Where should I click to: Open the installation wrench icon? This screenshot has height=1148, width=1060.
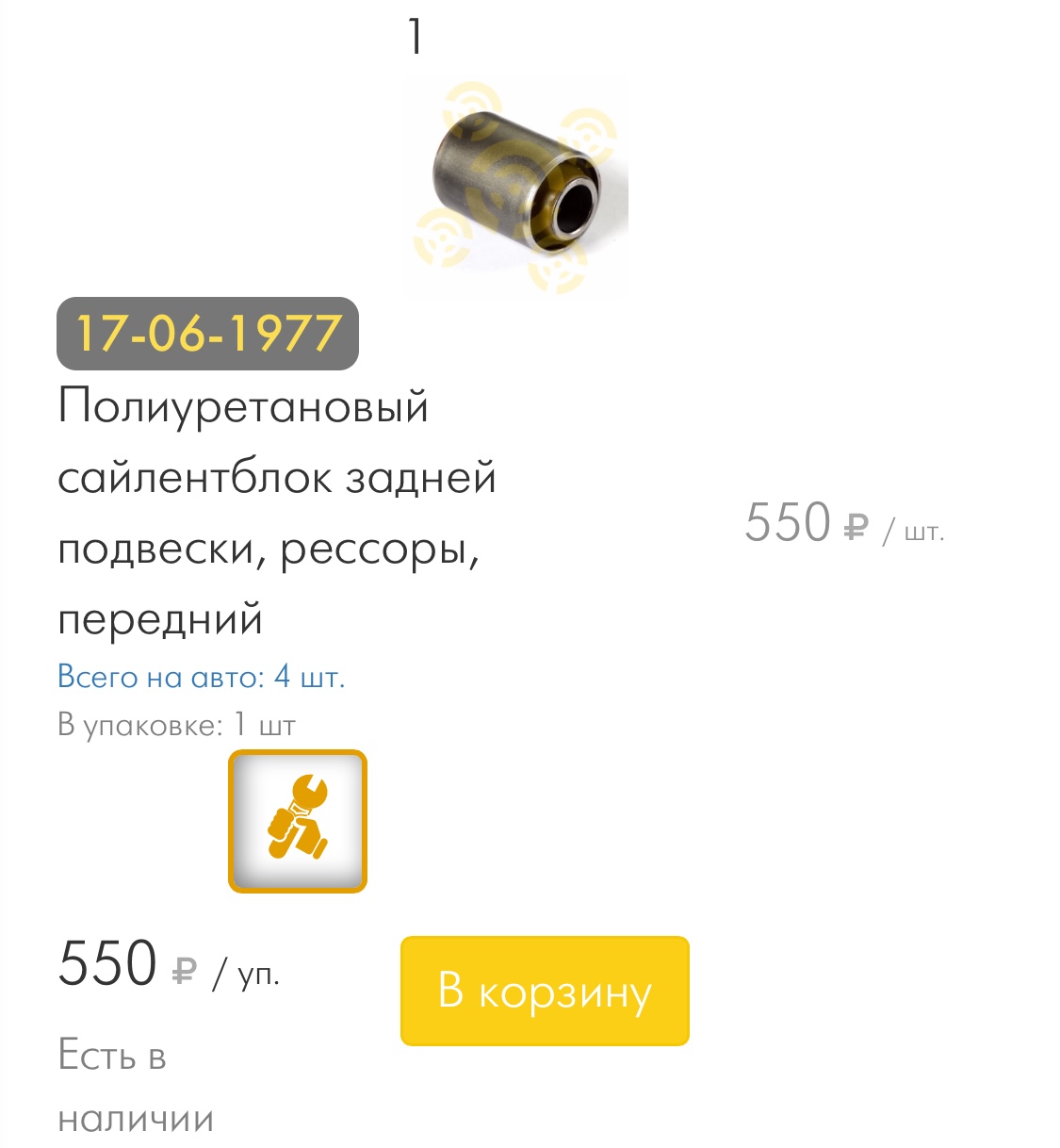(297, 821)
